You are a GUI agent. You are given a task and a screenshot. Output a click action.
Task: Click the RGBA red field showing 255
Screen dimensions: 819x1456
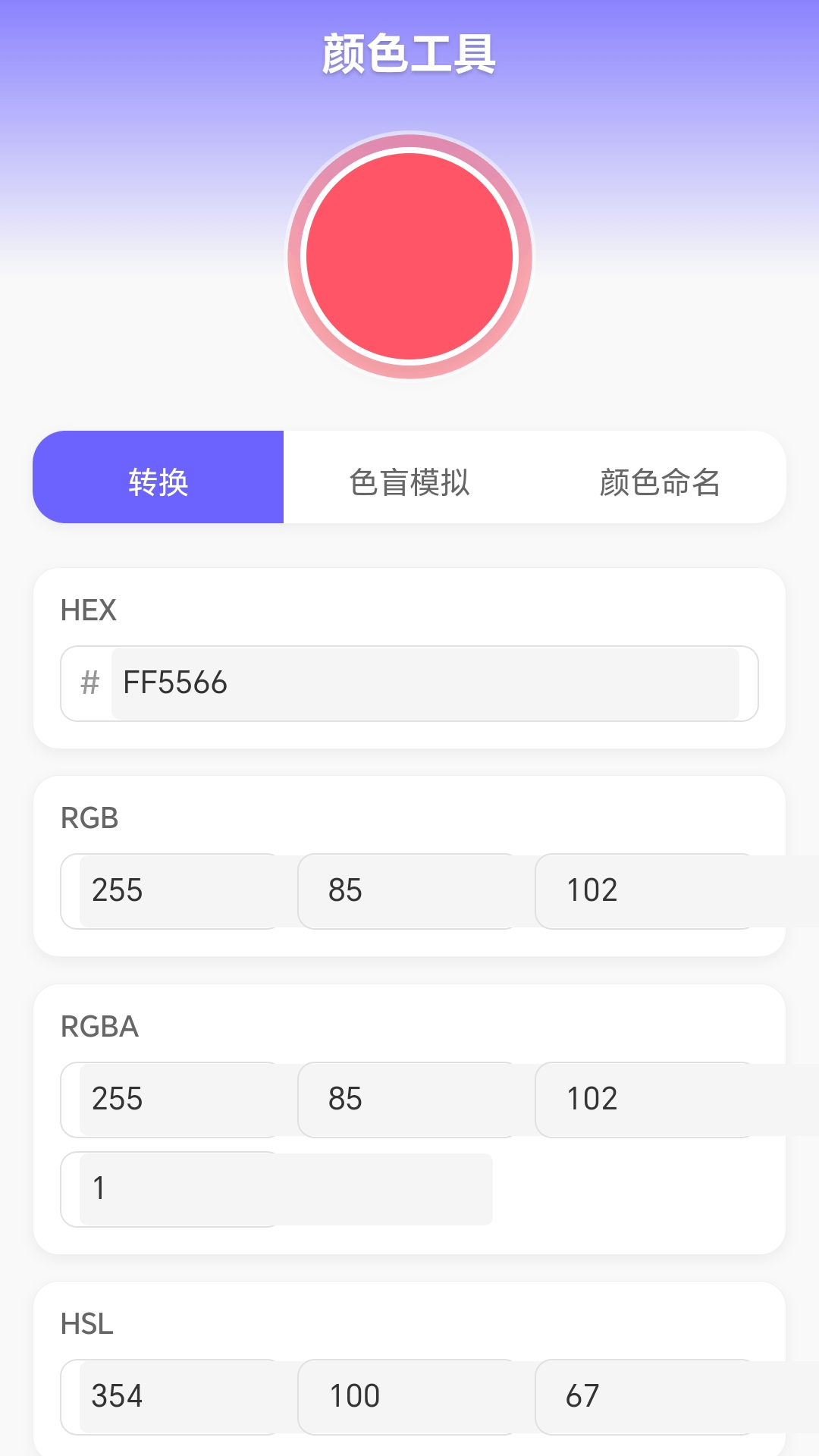tap(173, 1099)
